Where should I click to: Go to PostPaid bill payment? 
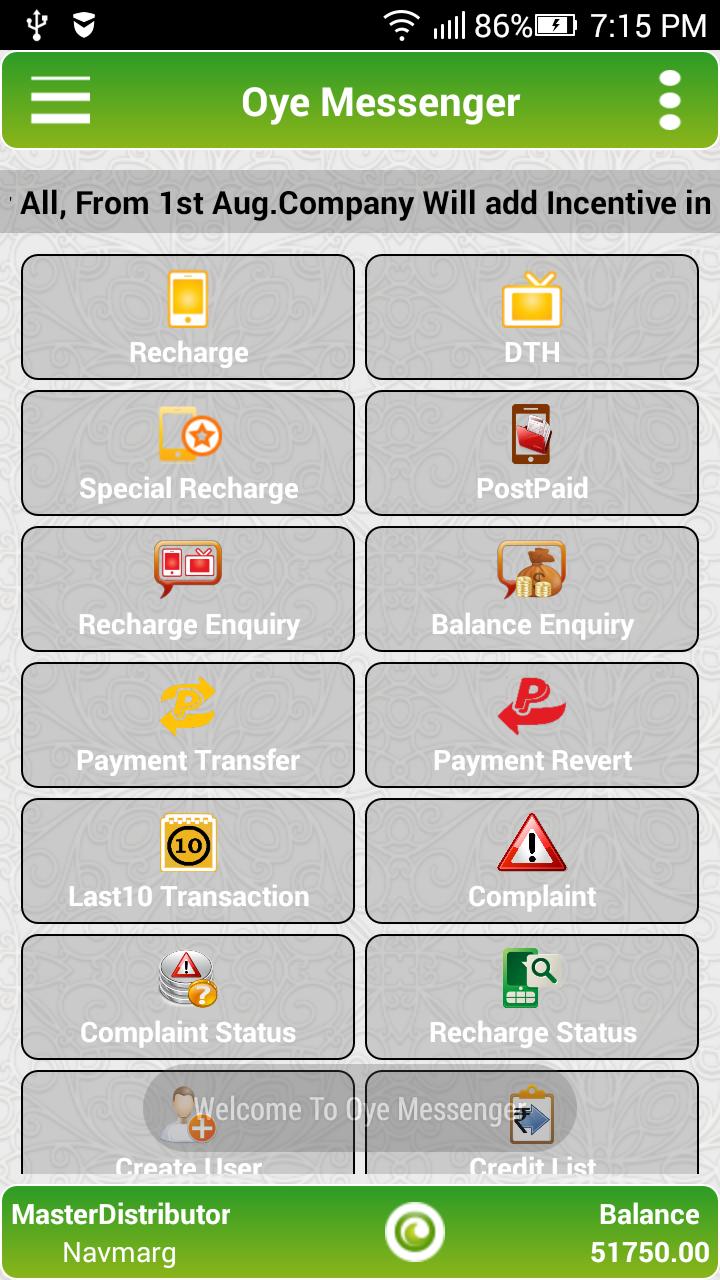[532, 453]
